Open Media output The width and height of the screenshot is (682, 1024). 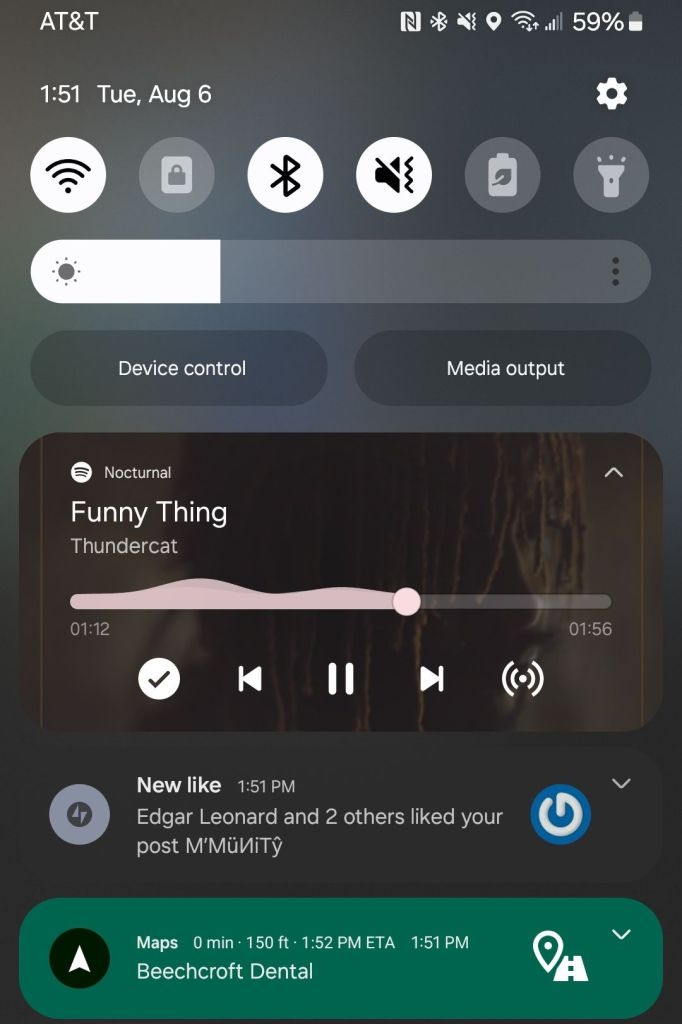(504, 368)
